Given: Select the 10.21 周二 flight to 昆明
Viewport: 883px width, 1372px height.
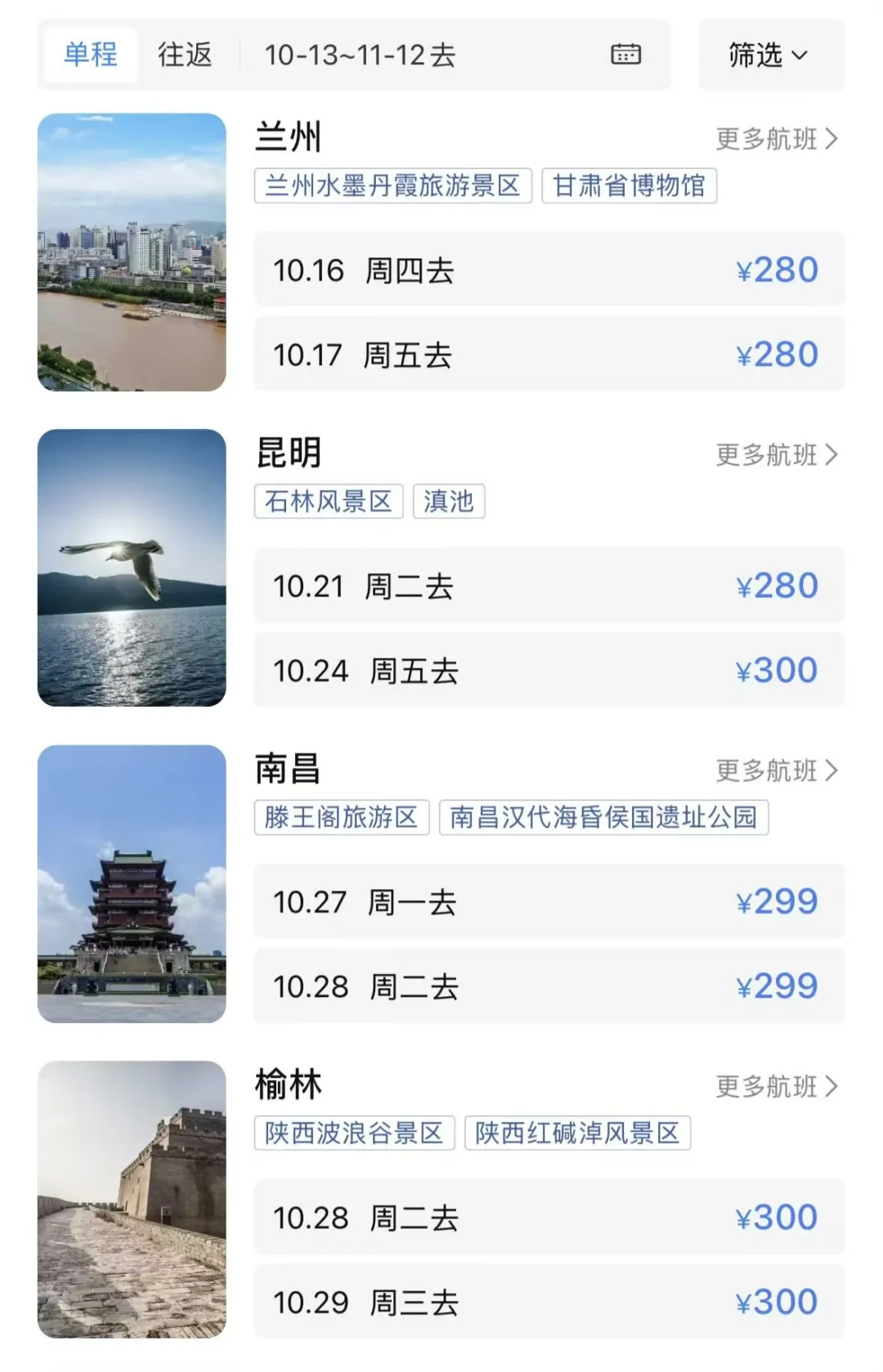Looking at the screenshot, I should click(548, 586).
